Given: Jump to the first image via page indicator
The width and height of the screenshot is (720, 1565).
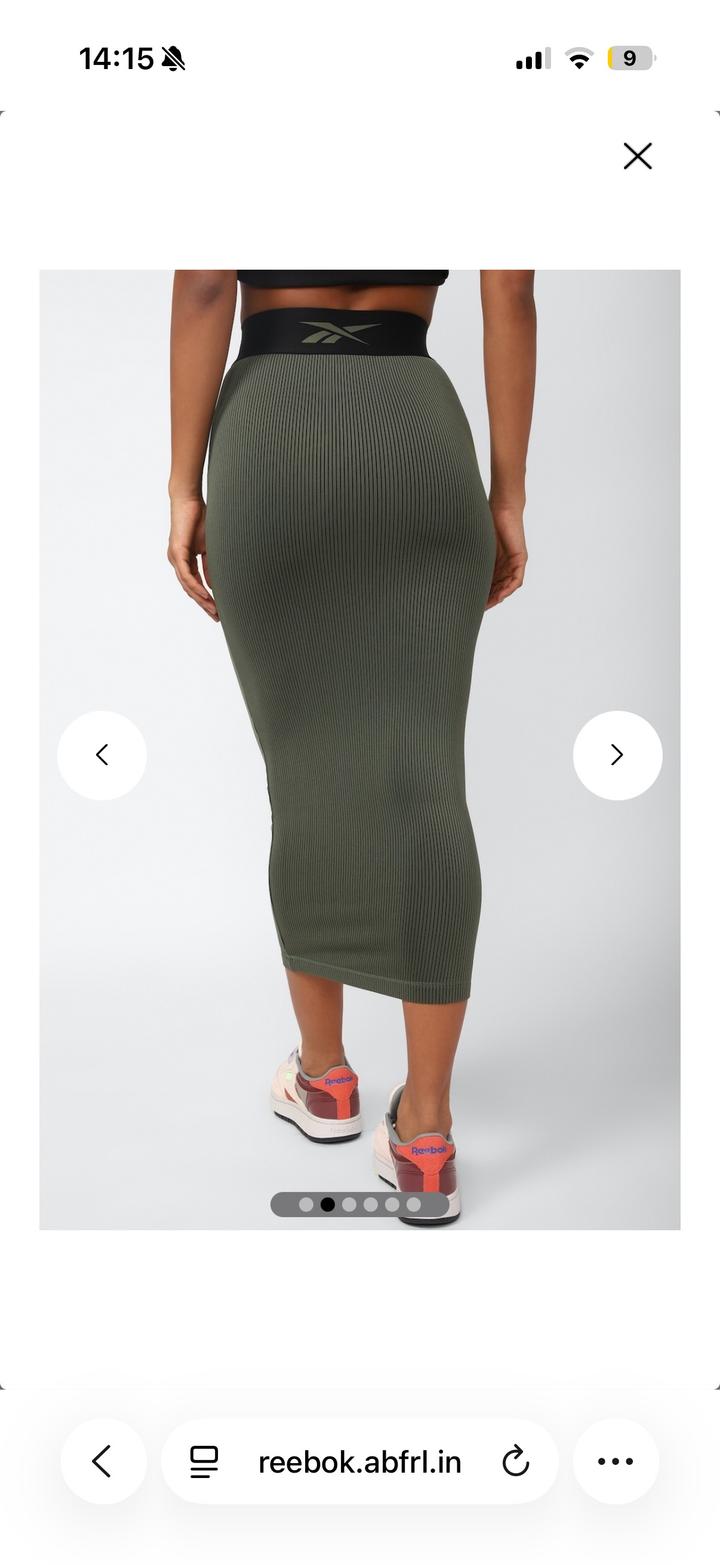Looking at the screenshot, I should pos(306,1204).
